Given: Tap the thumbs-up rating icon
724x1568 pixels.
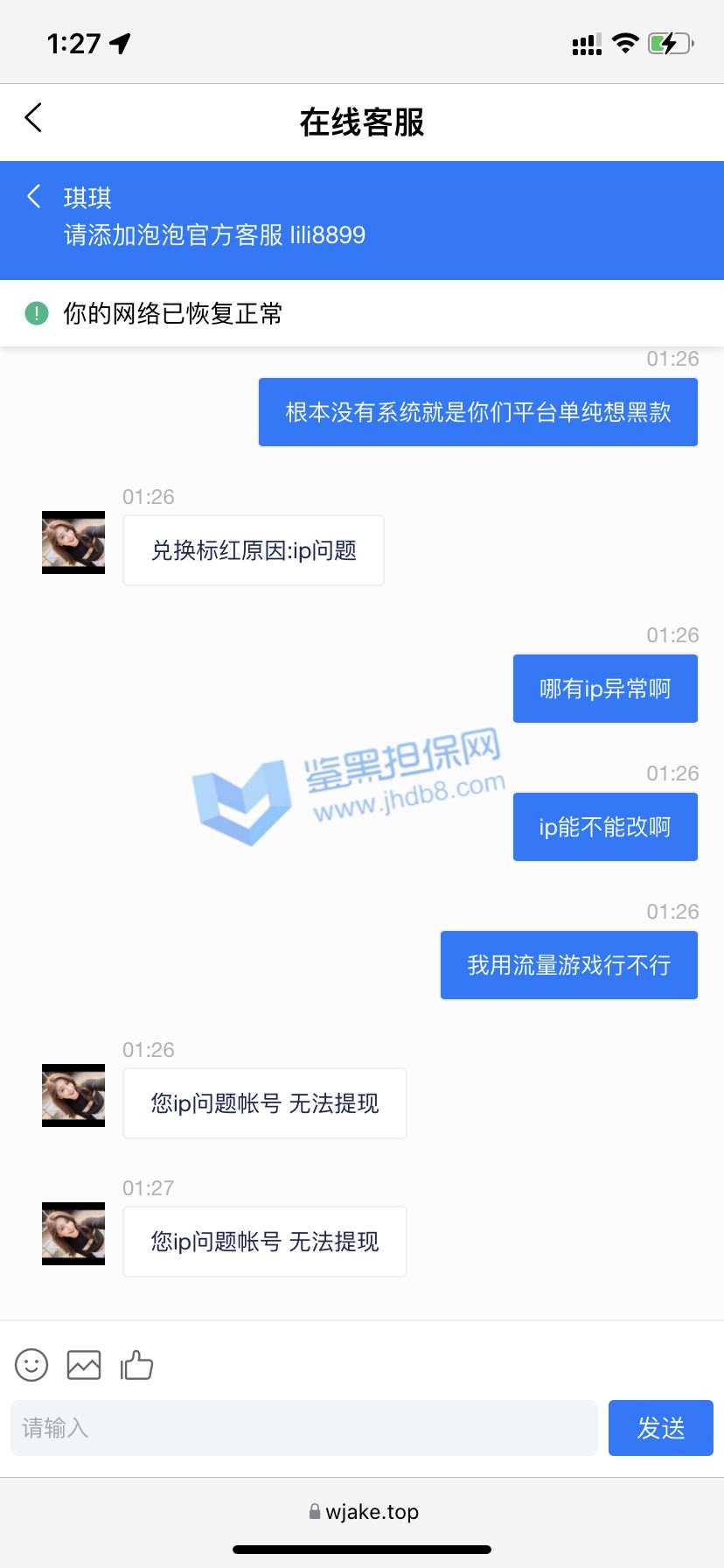Looking at the screenshot, I should click(x=136, y=1364).
